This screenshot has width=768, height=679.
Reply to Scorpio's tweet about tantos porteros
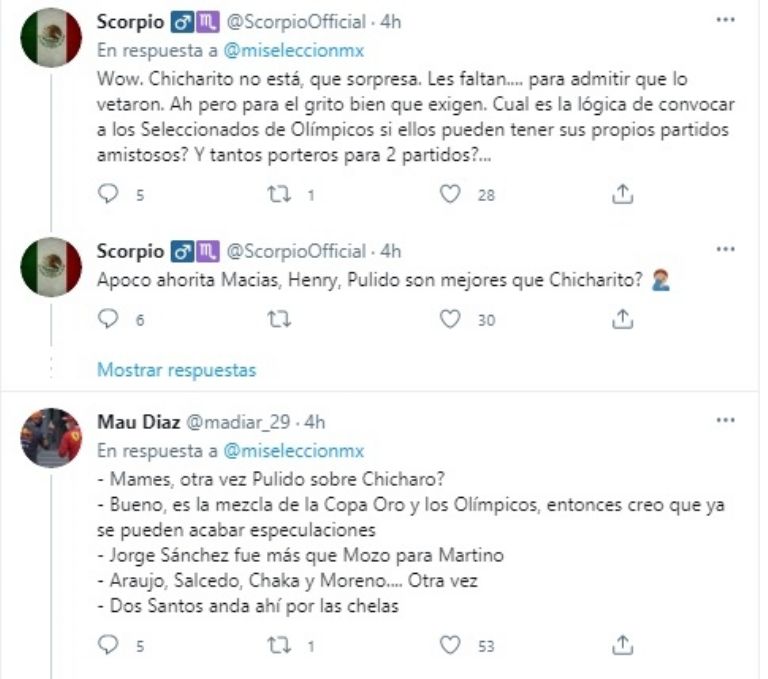pyautogui.click(x=109, y=195)
